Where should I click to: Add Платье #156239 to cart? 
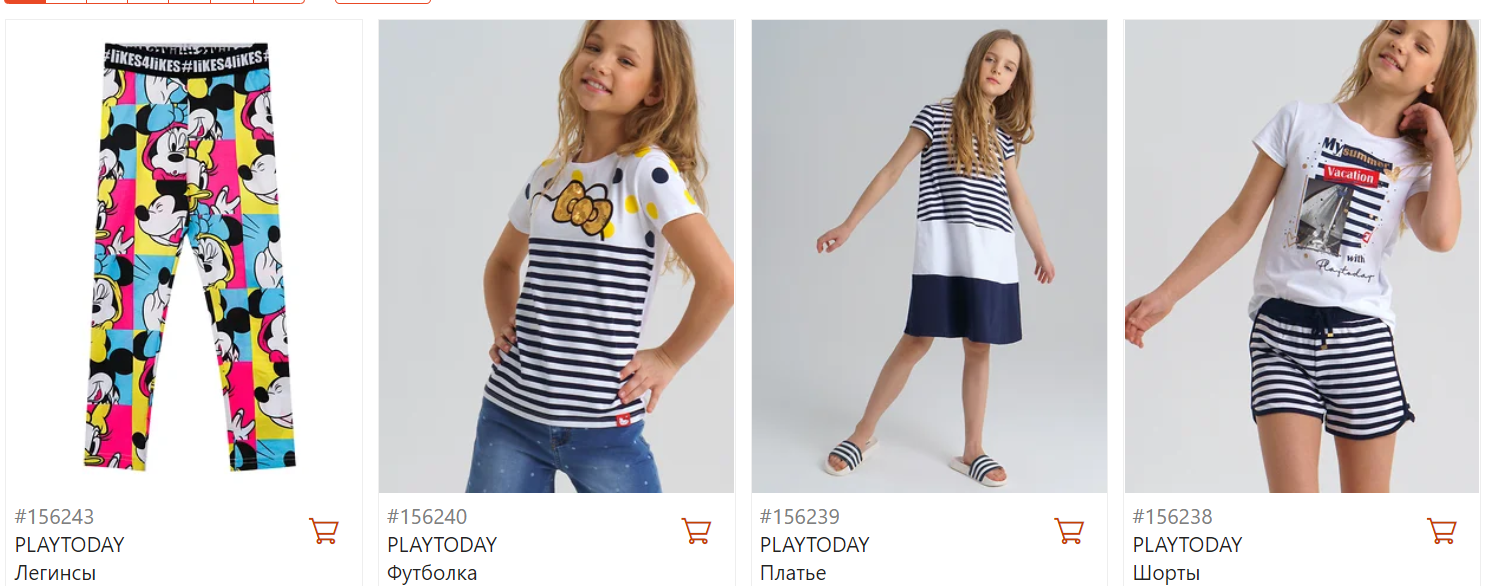tap(1069, 531)
